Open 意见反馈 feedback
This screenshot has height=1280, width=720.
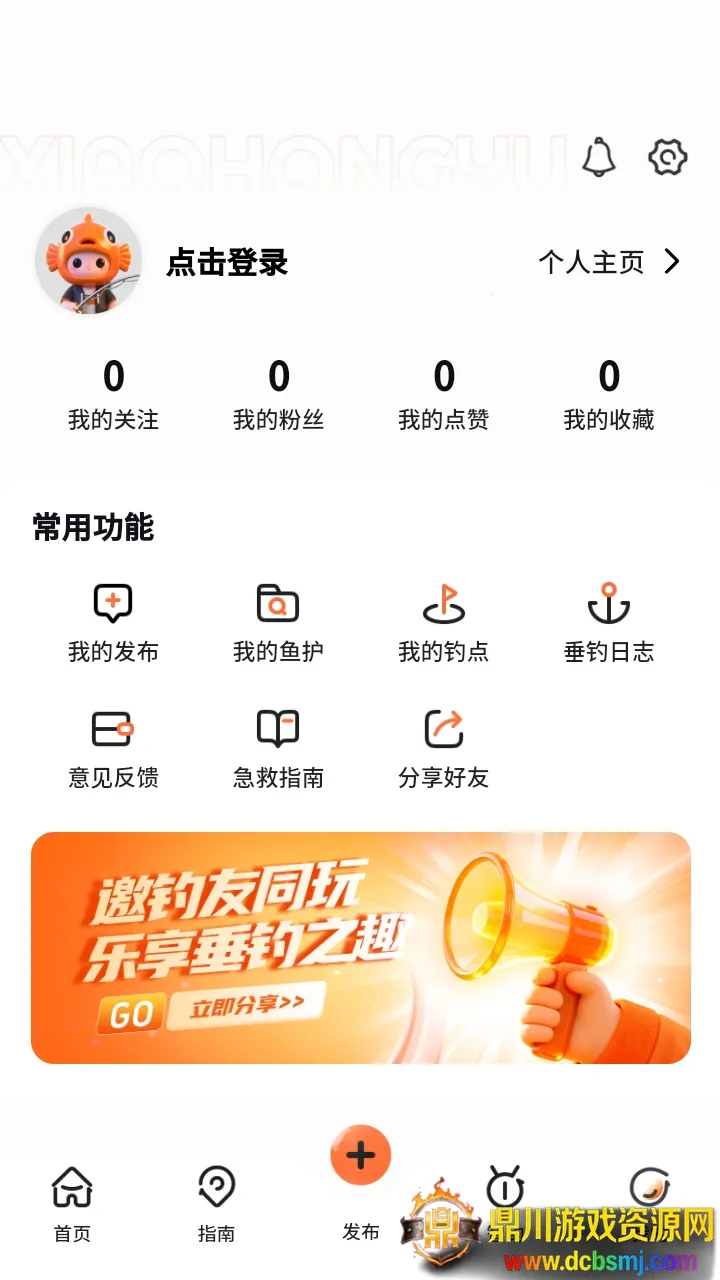[x=113, y=749]
